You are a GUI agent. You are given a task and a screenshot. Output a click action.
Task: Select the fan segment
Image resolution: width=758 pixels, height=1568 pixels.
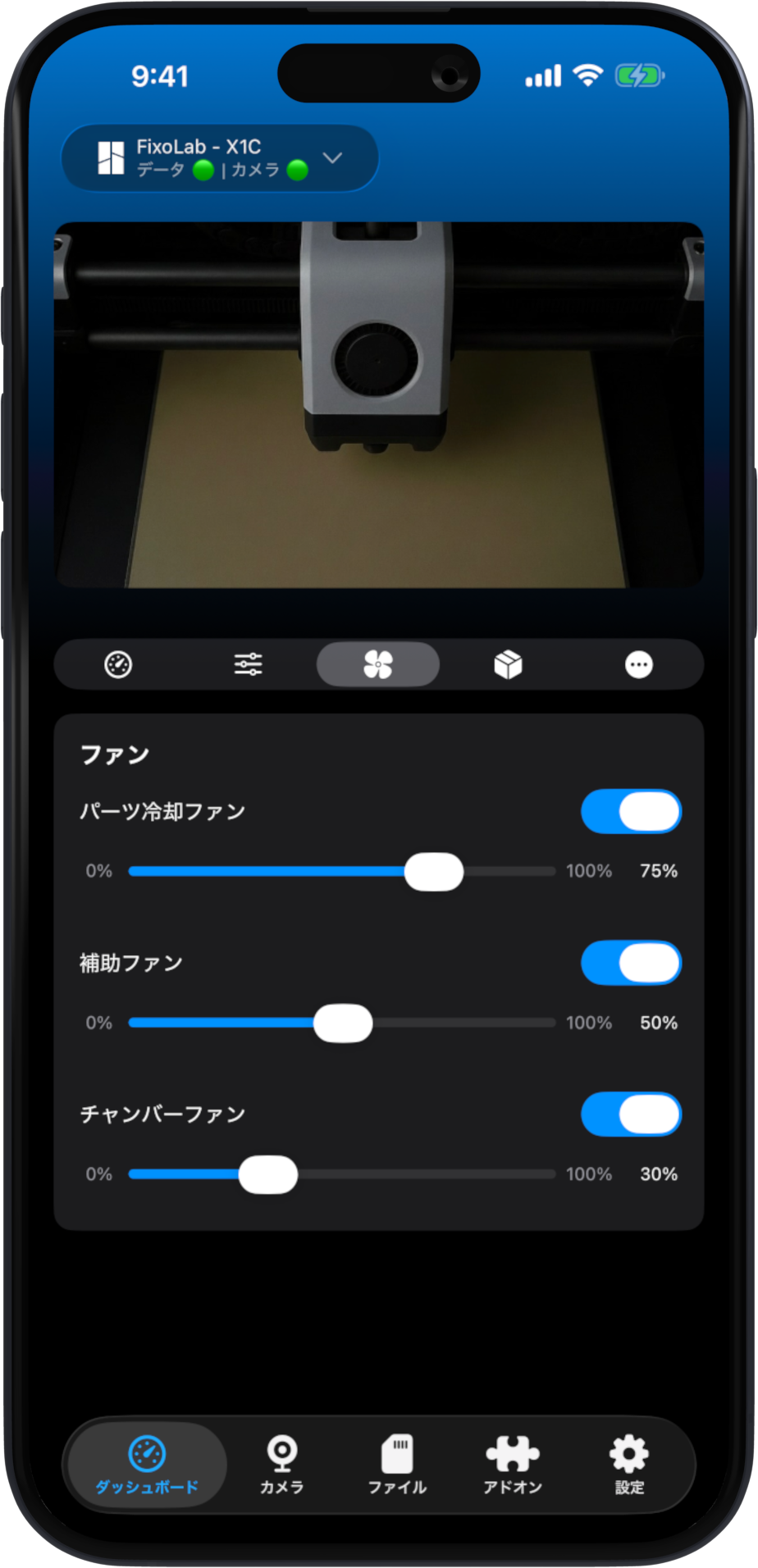[x=378, y=664]
